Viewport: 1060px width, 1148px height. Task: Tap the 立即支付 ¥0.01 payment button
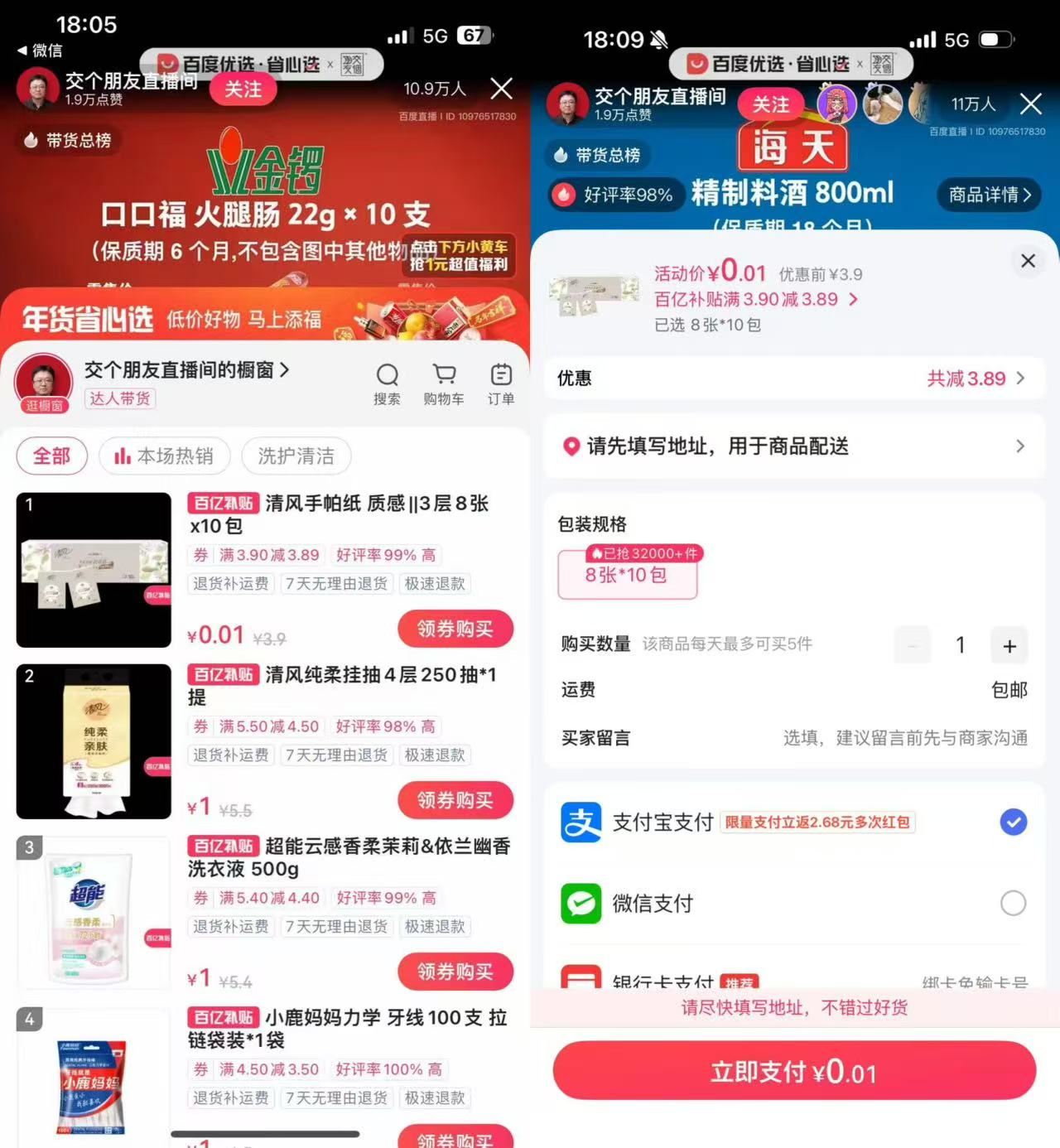tap(793, 1071)
